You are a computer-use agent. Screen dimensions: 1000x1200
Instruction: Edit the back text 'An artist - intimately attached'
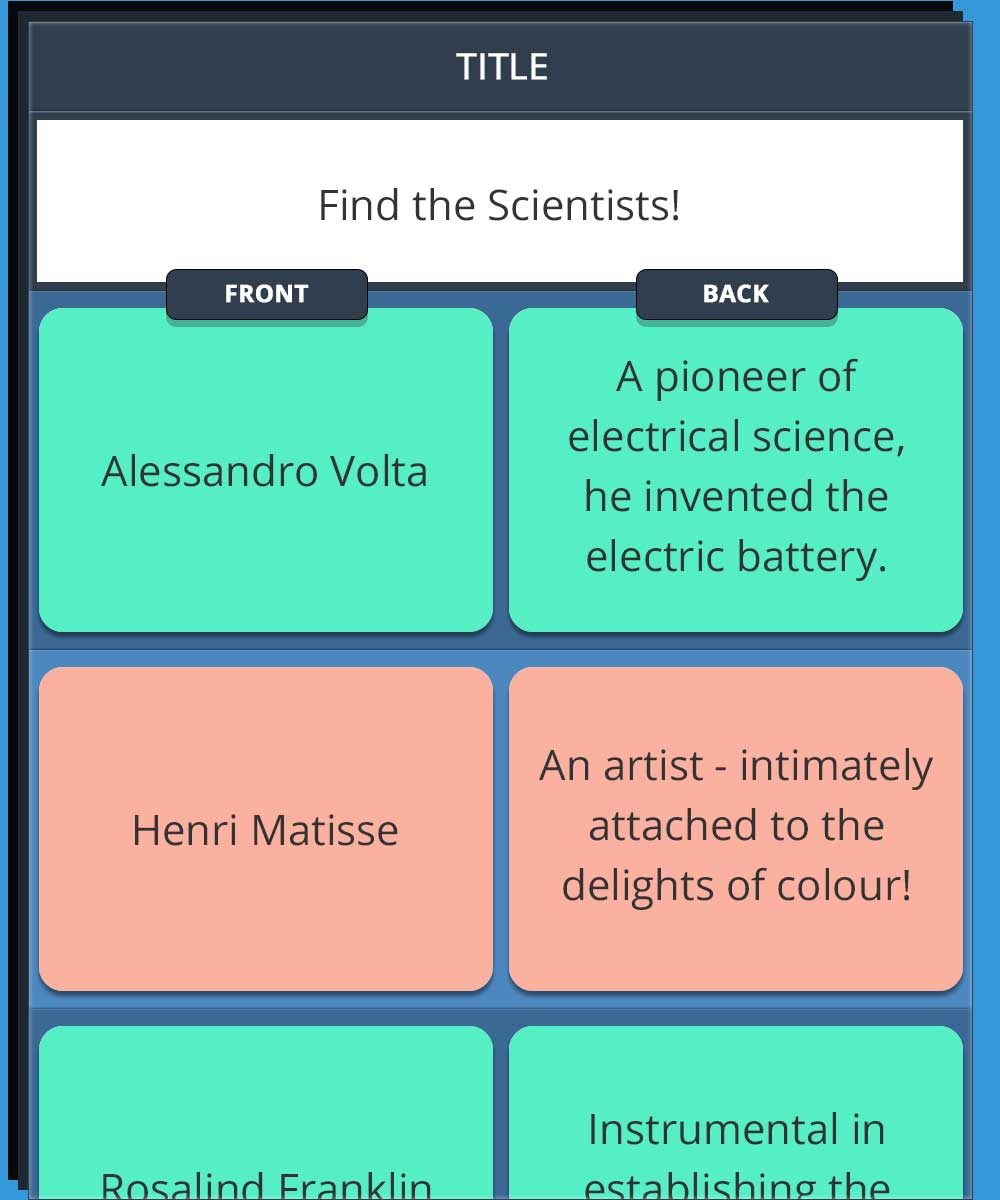point(736,827)
